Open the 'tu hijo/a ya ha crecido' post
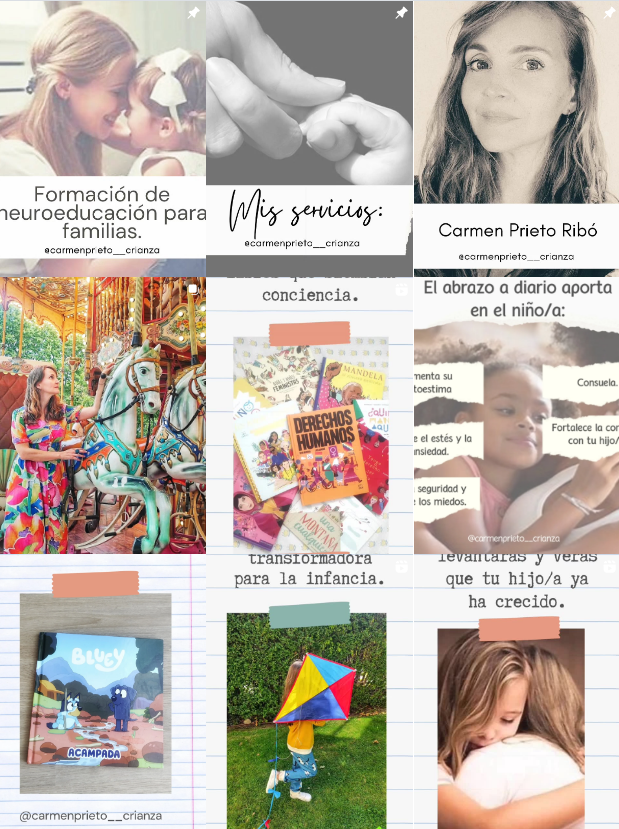 [516, 692]
